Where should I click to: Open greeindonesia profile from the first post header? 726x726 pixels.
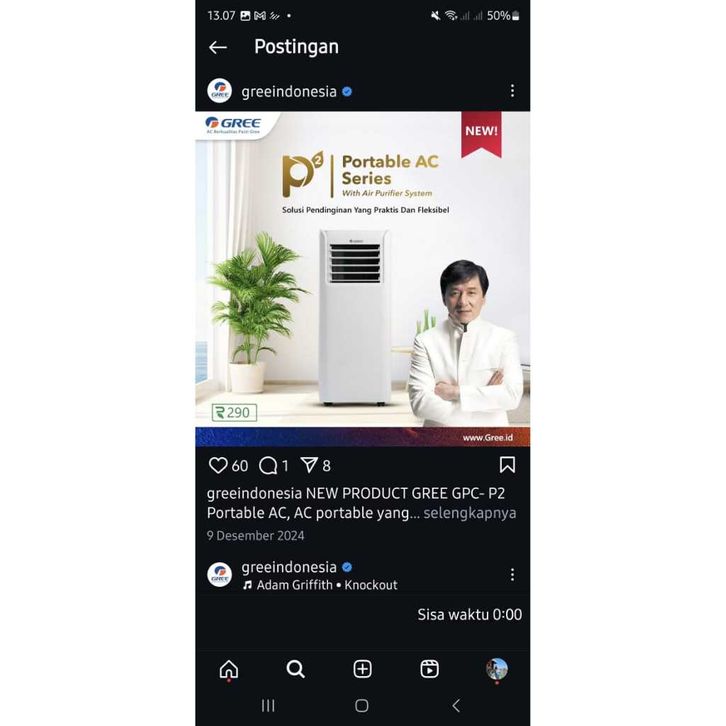click(x=288, y=91)
